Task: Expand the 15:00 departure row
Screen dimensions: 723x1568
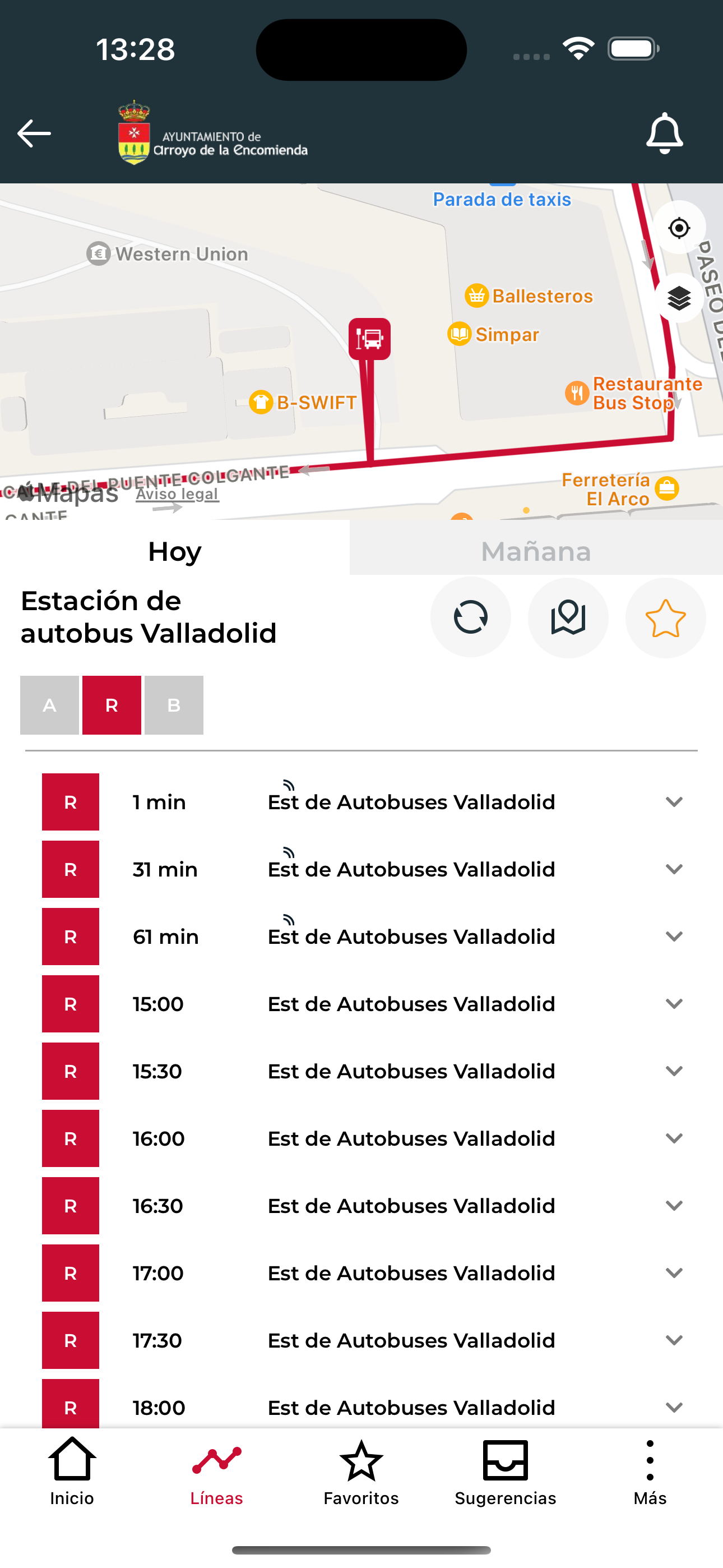Action: (x=674, y=1004)
